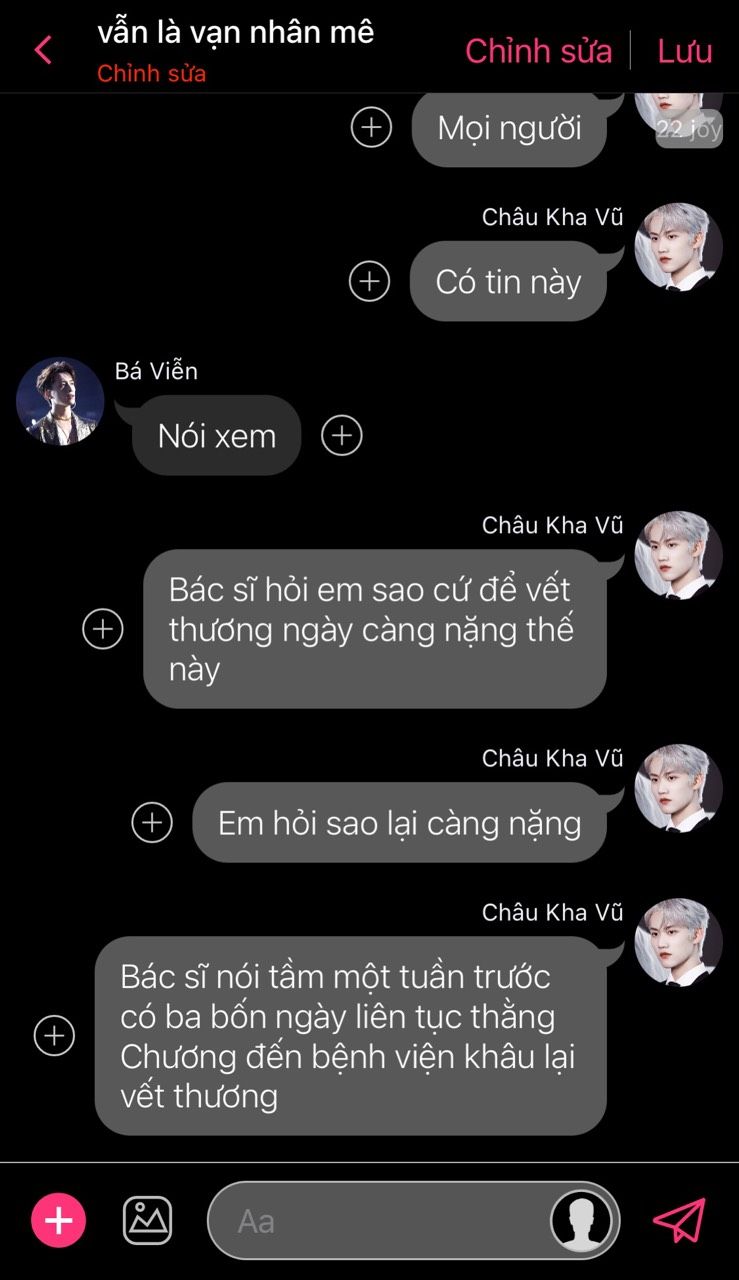The width and height of the screenshot is (739, 1280).
Task: Tap plus icon beside 'Nói xem' message
Action: (x=342, y=435)
